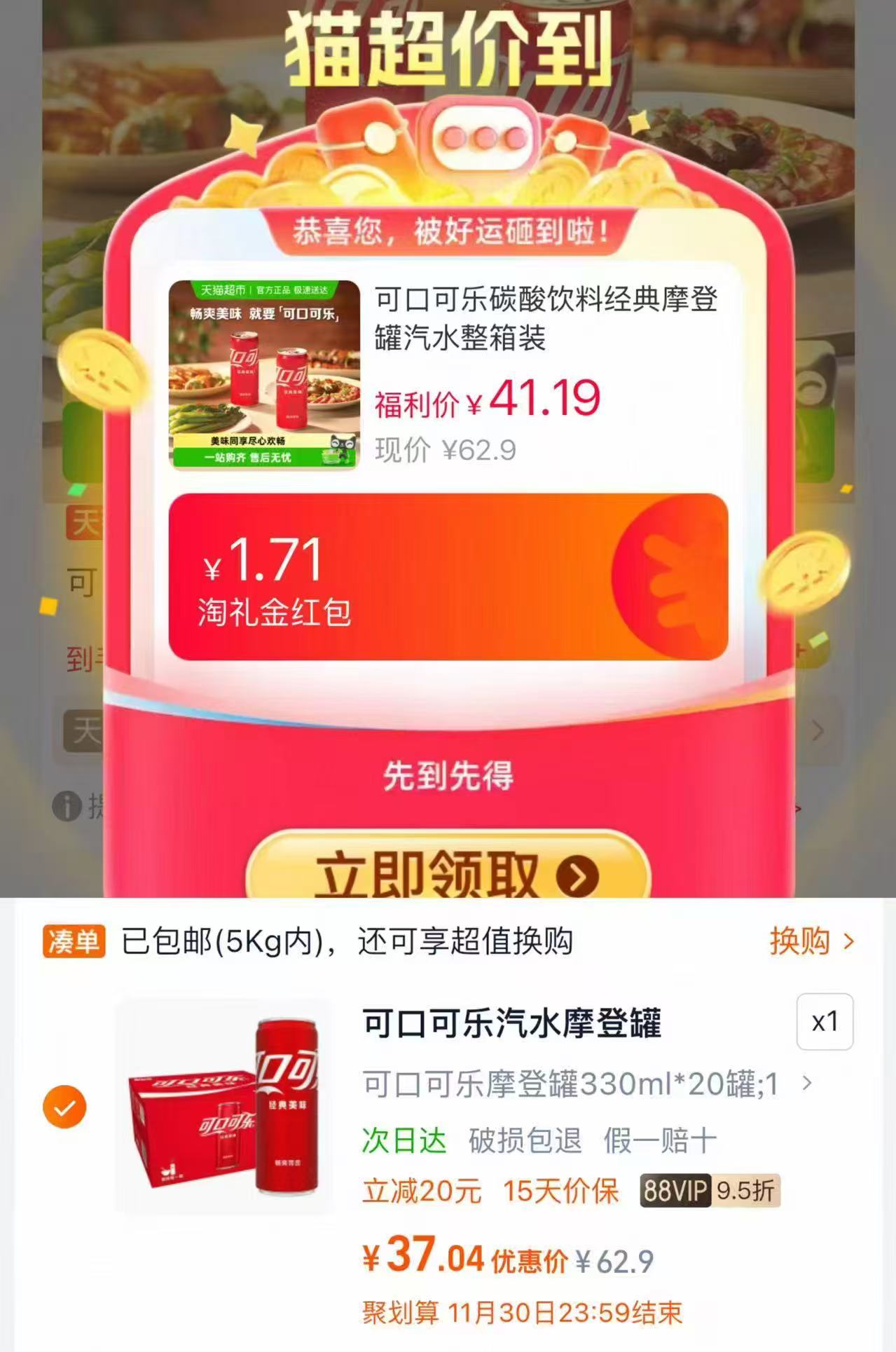Click the 凑单 order-combining badge icon

pos(76,941)
